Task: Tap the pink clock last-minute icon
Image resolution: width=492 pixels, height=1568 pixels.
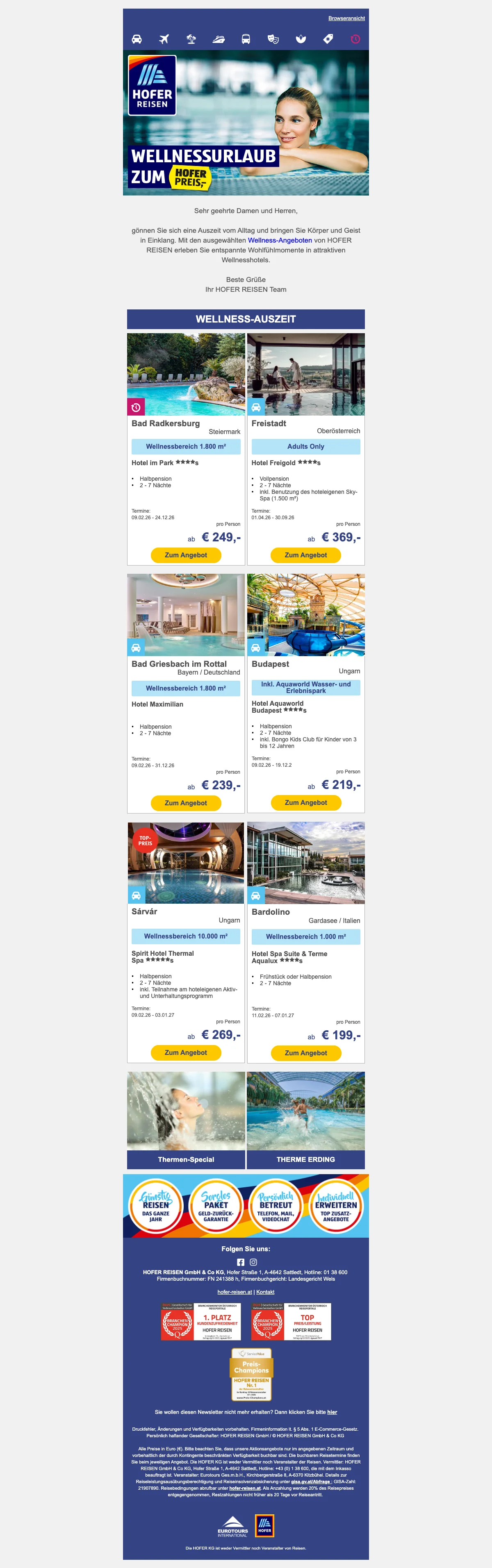Action: coord(355,39)
